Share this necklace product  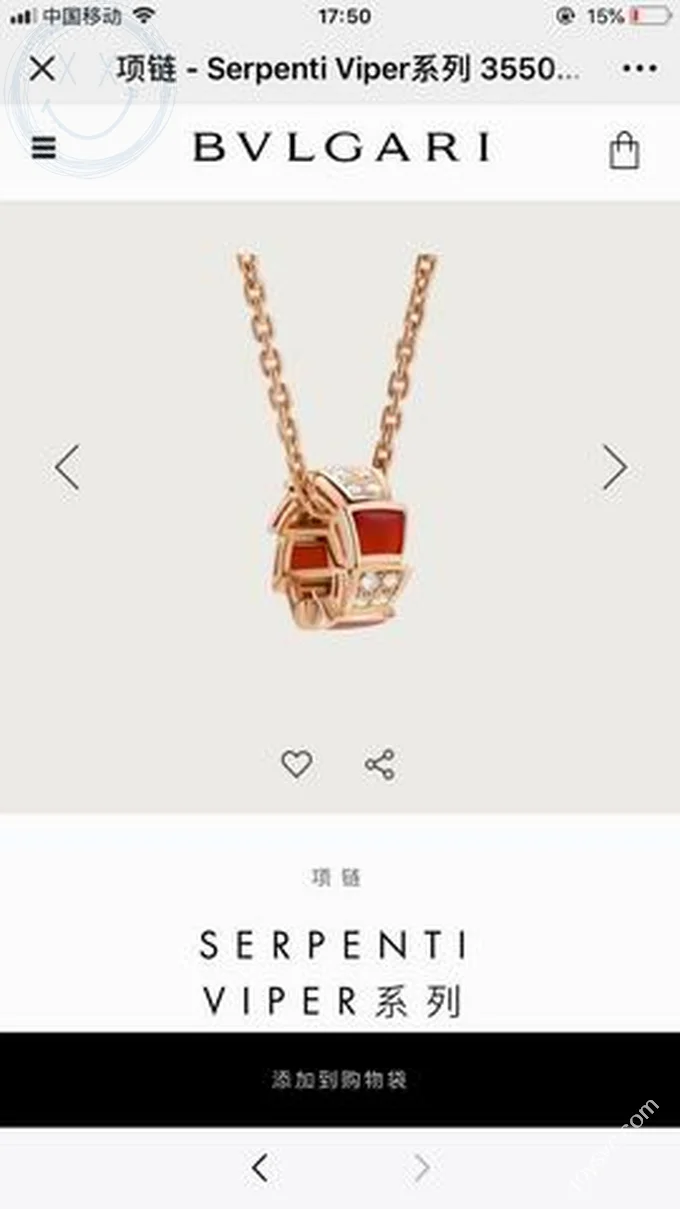click(380, 765)
